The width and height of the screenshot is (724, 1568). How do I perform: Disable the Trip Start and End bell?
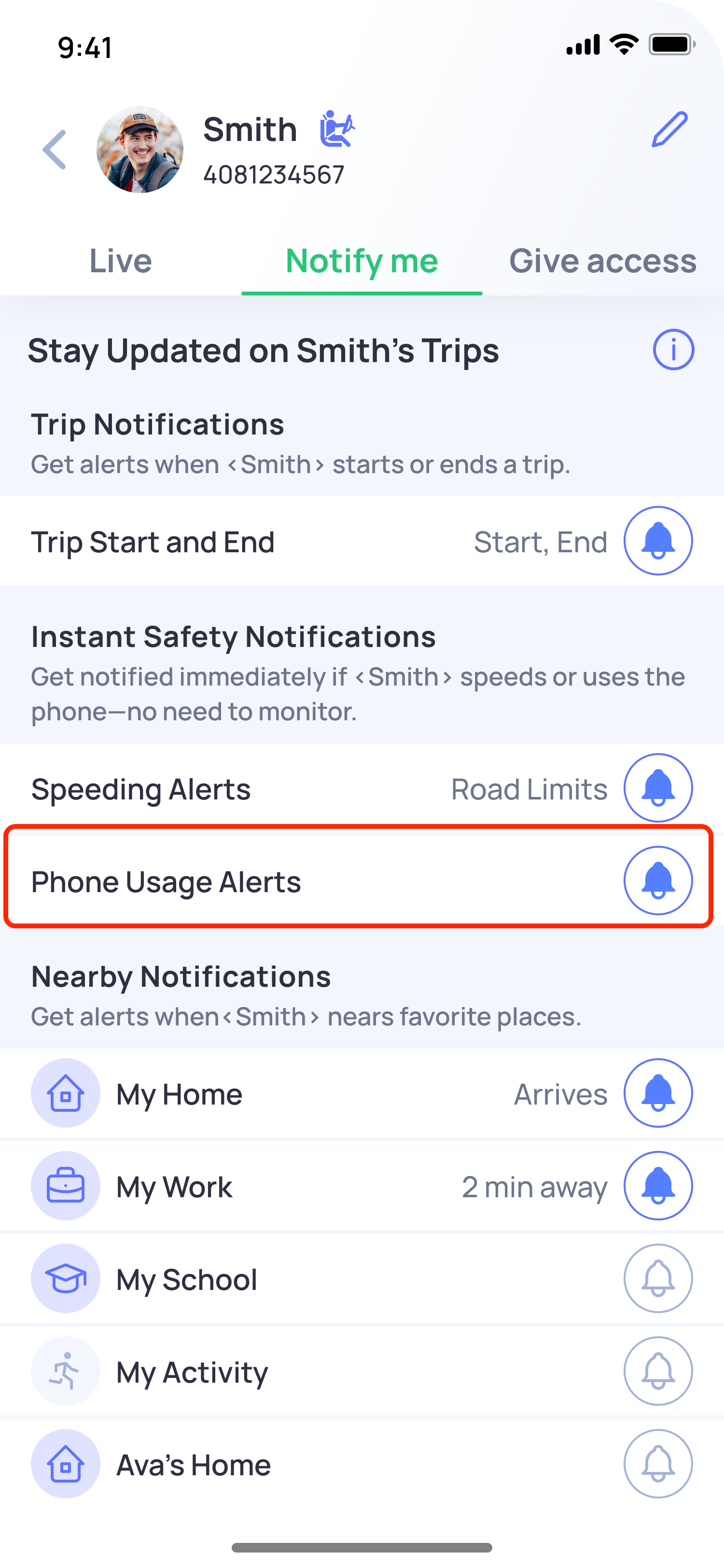pyautogui.click(x=658, y=541)
